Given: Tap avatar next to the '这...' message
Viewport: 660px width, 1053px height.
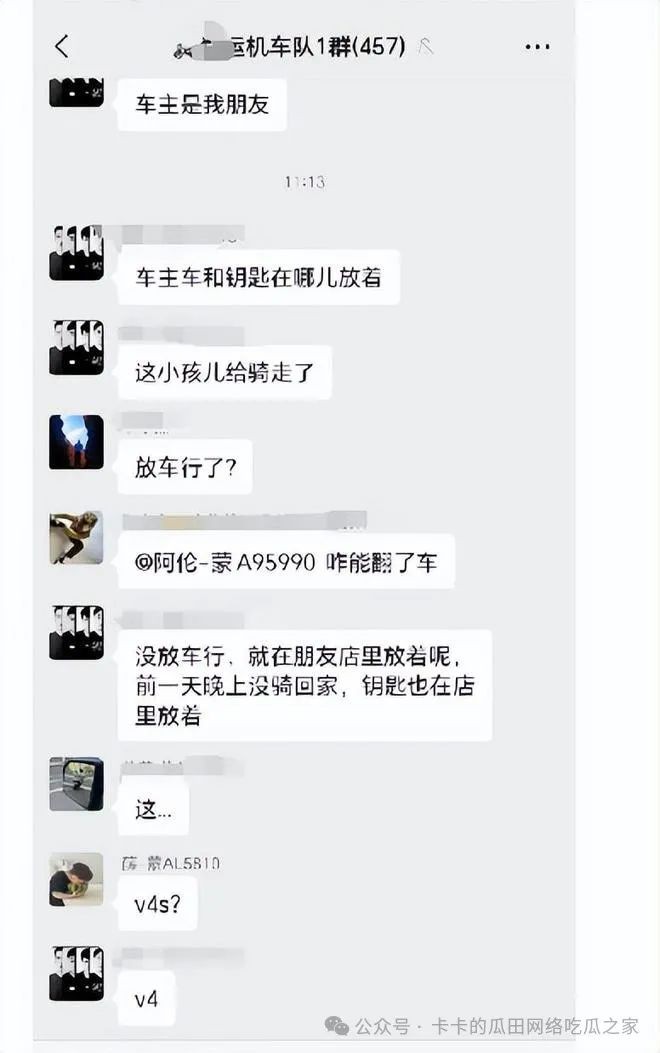Looking at the screenshot, I should click(77, 784).
